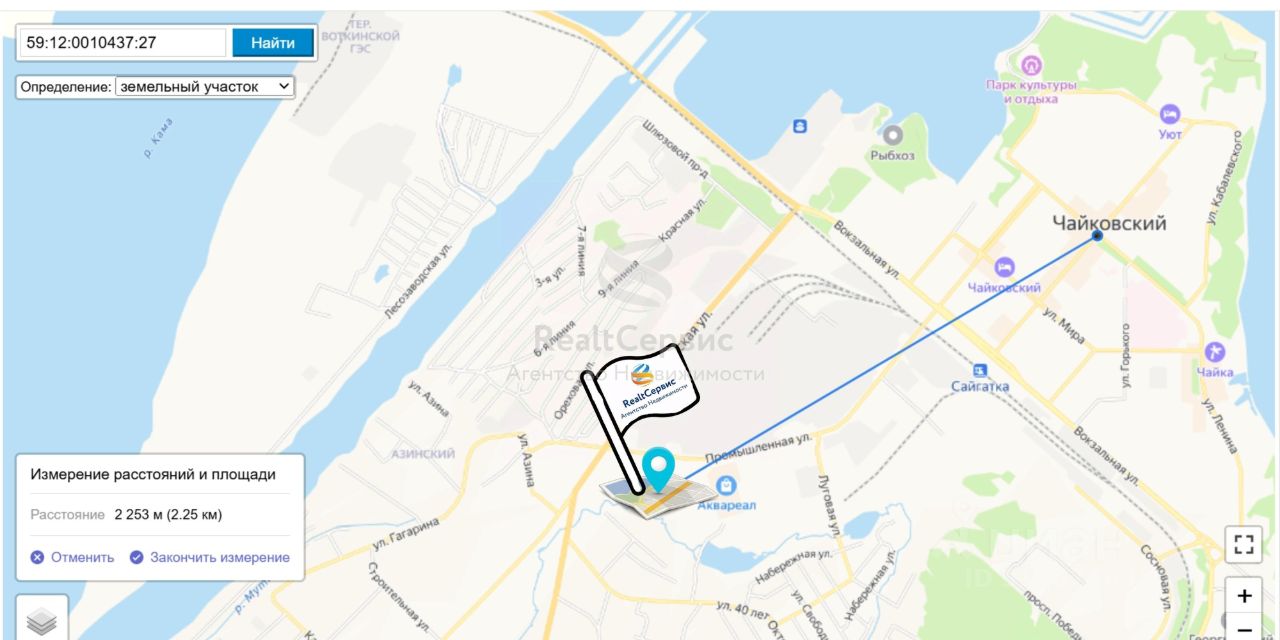
Task: Select the Уют hotel marker
Action: (x=1170, y=114)
